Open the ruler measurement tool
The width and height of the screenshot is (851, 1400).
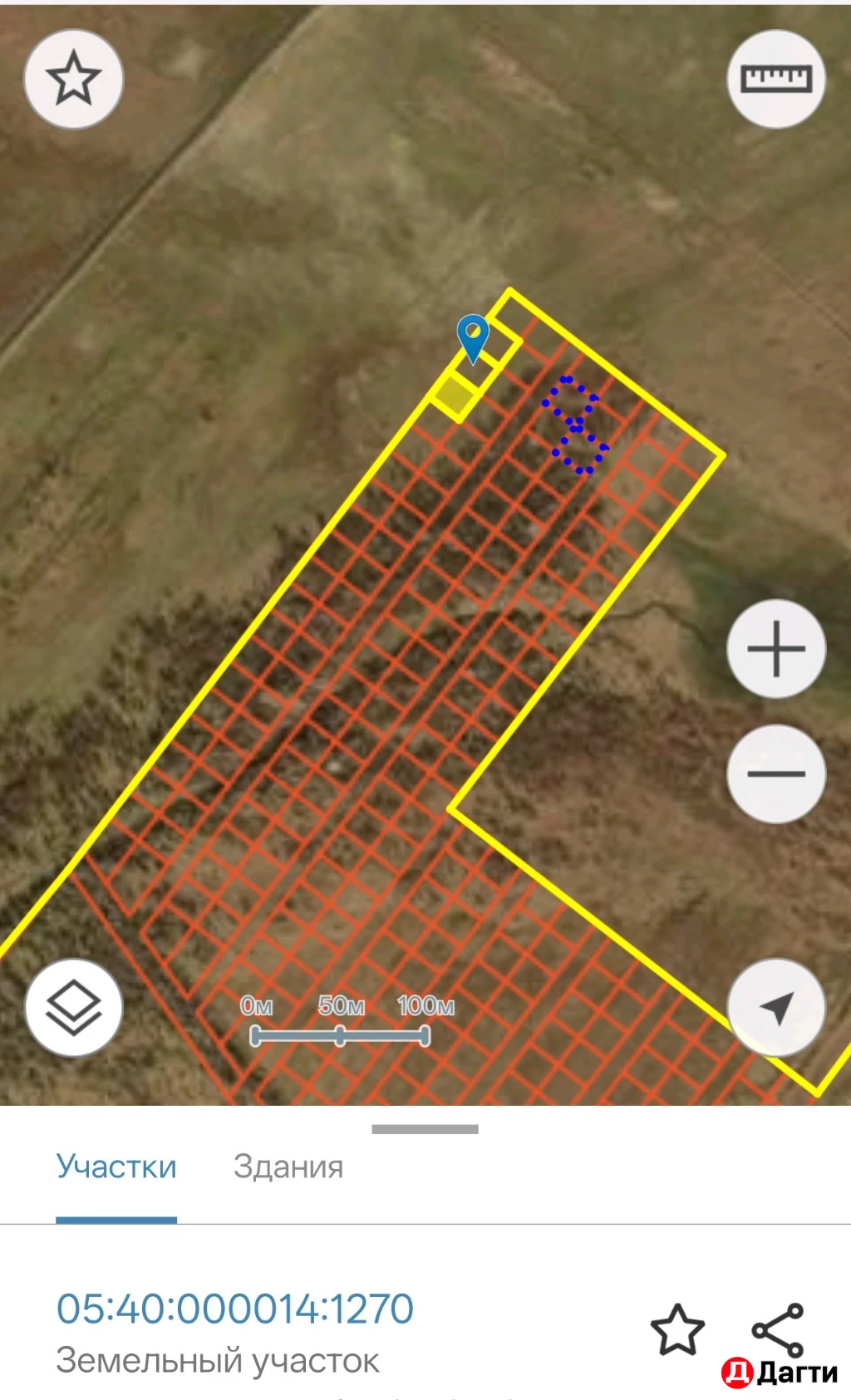coord(775,79)
